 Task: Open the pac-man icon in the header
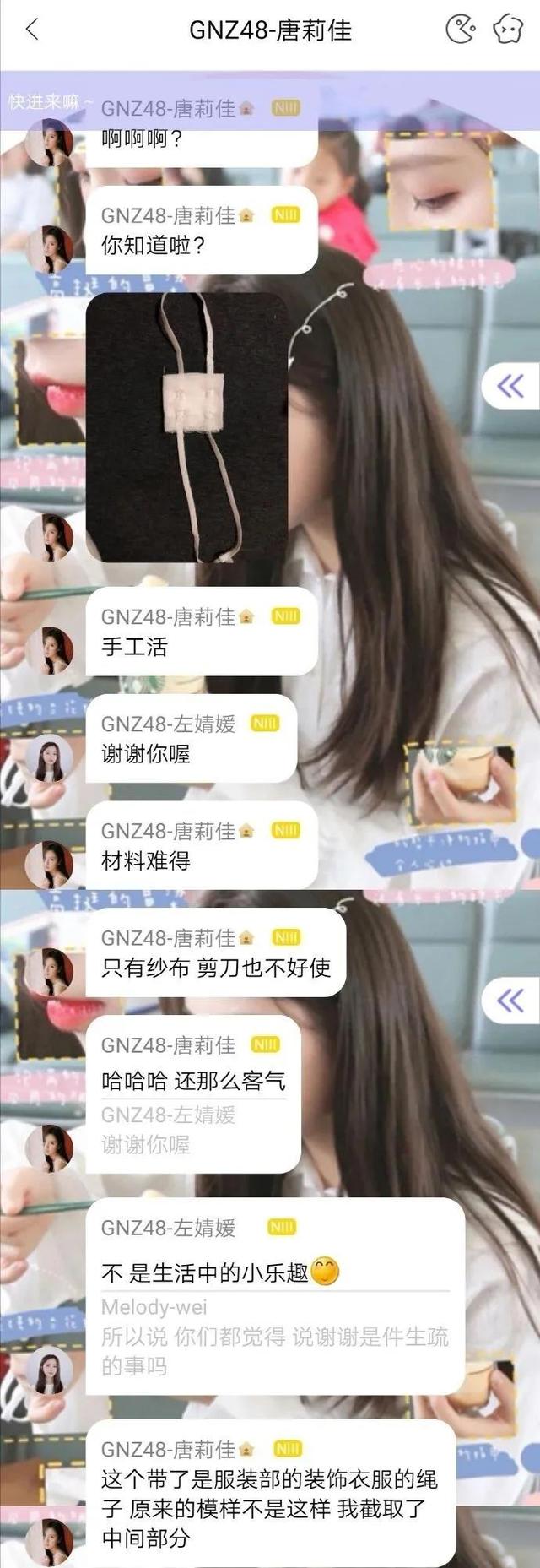tap(460, 30)
